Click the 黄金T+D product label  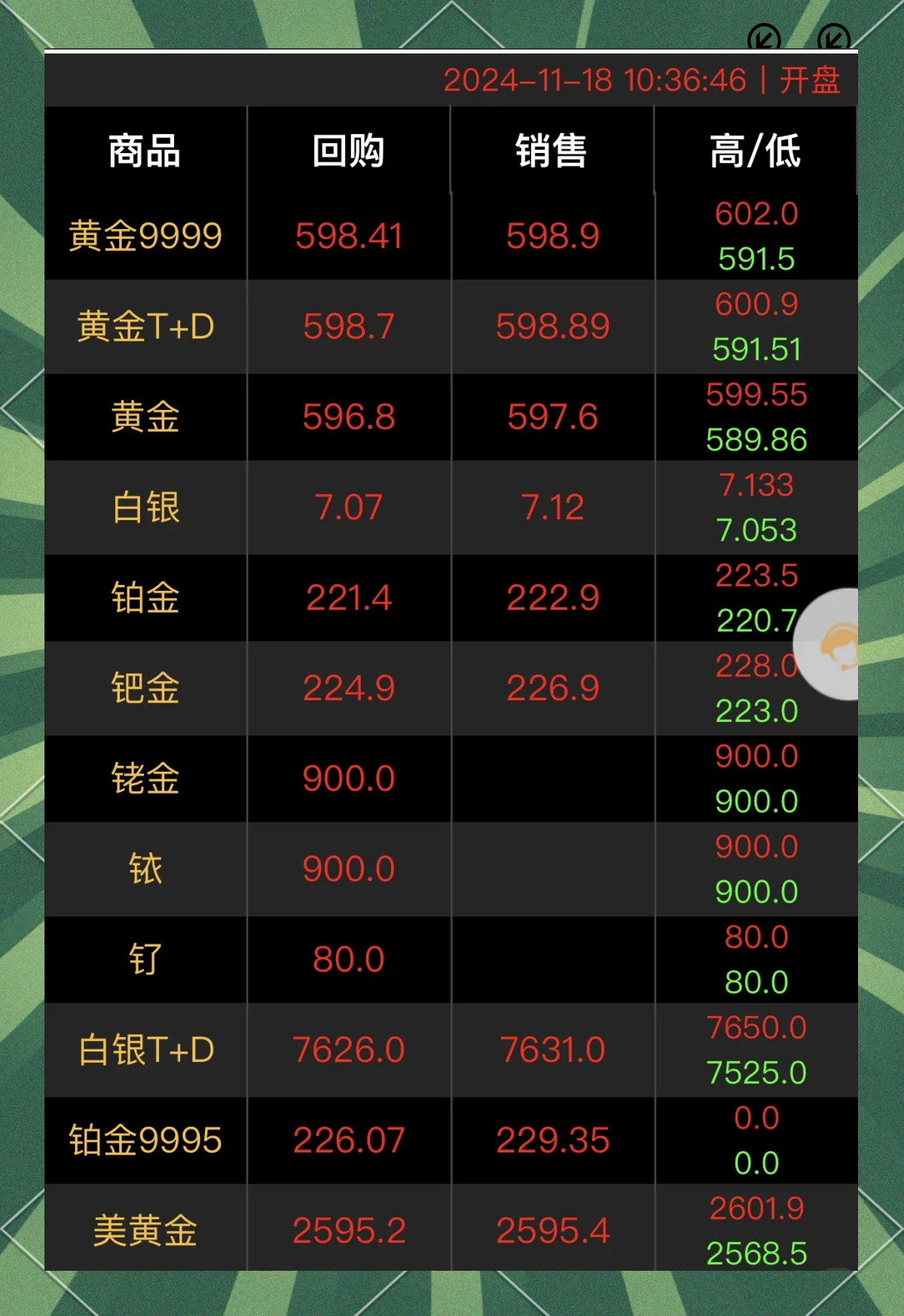click(x=145, y=326)
